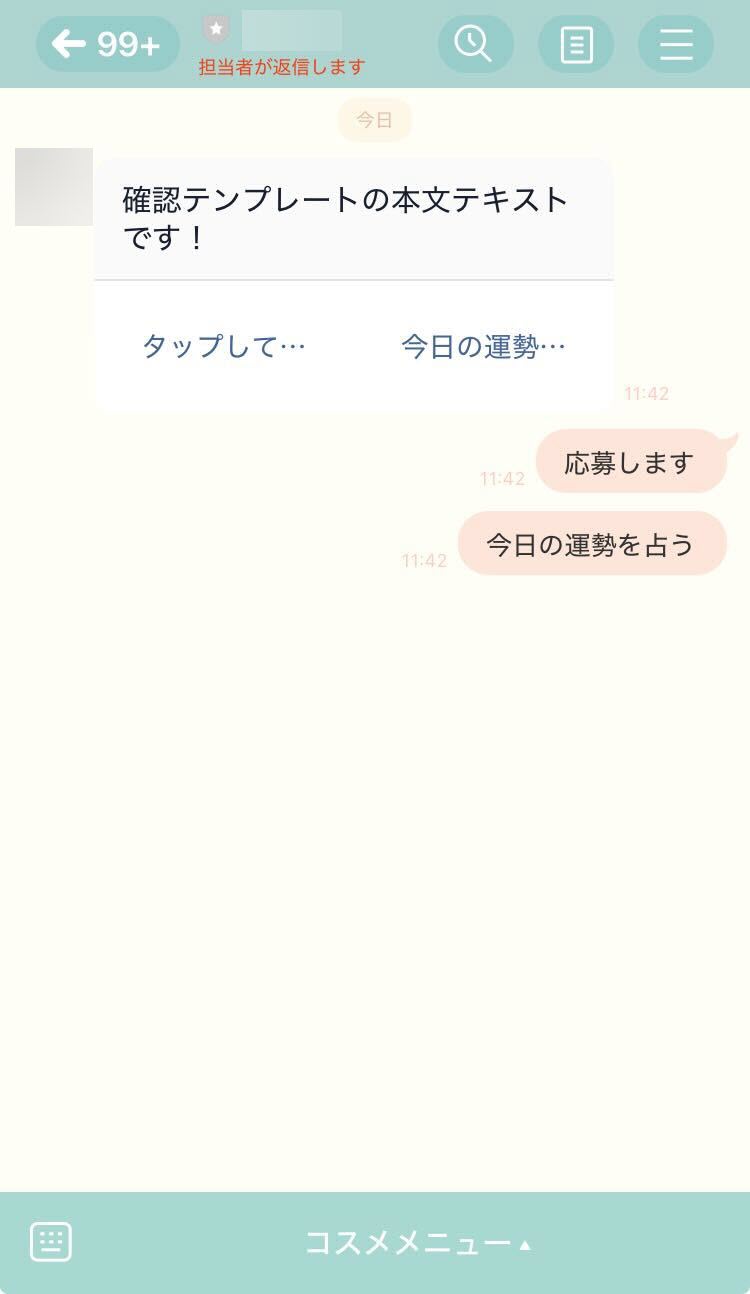
Task: Tap the 今日の運勢… button in the template
Action: click(x=482, y=346)
